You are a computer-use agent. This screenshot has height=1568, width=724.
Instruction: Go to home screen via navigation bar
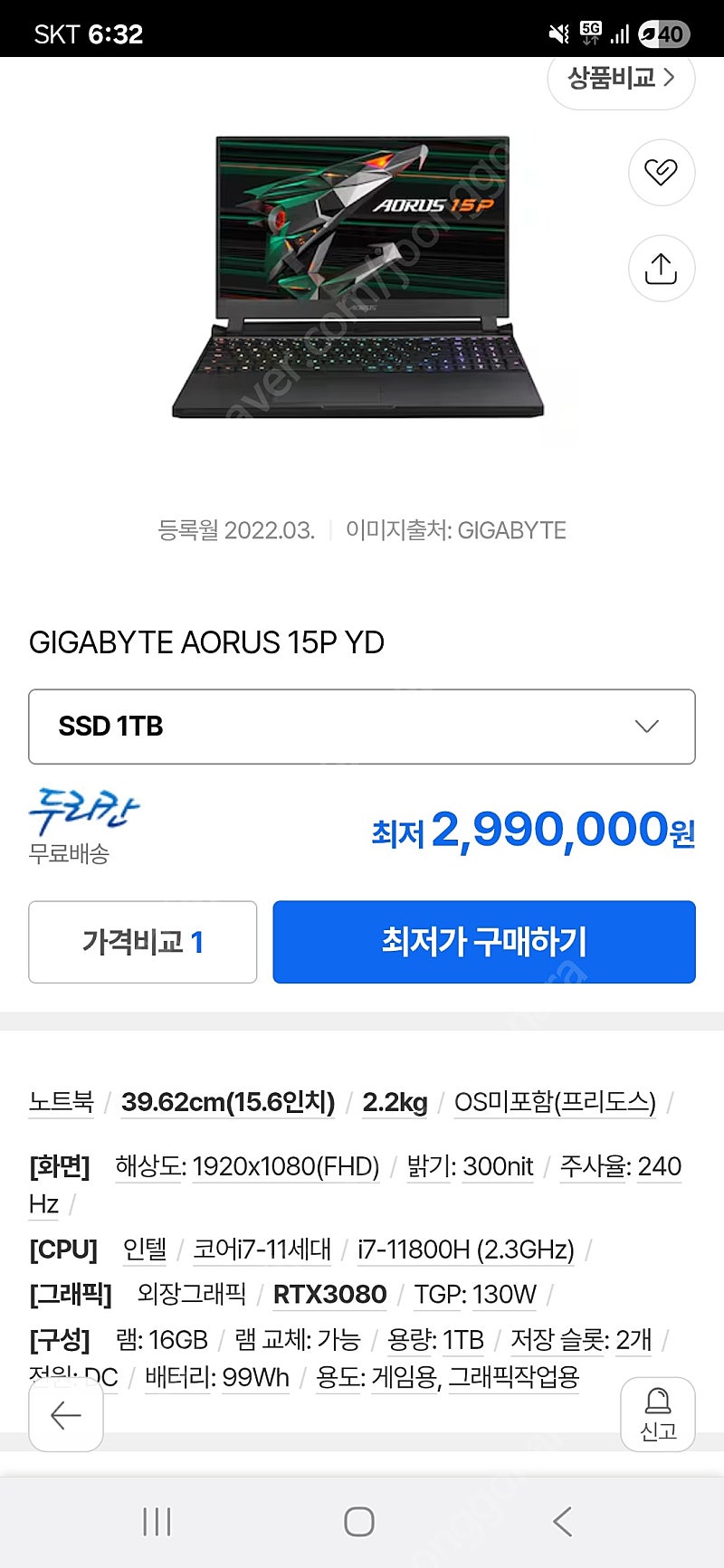[x=359, y=1522]
